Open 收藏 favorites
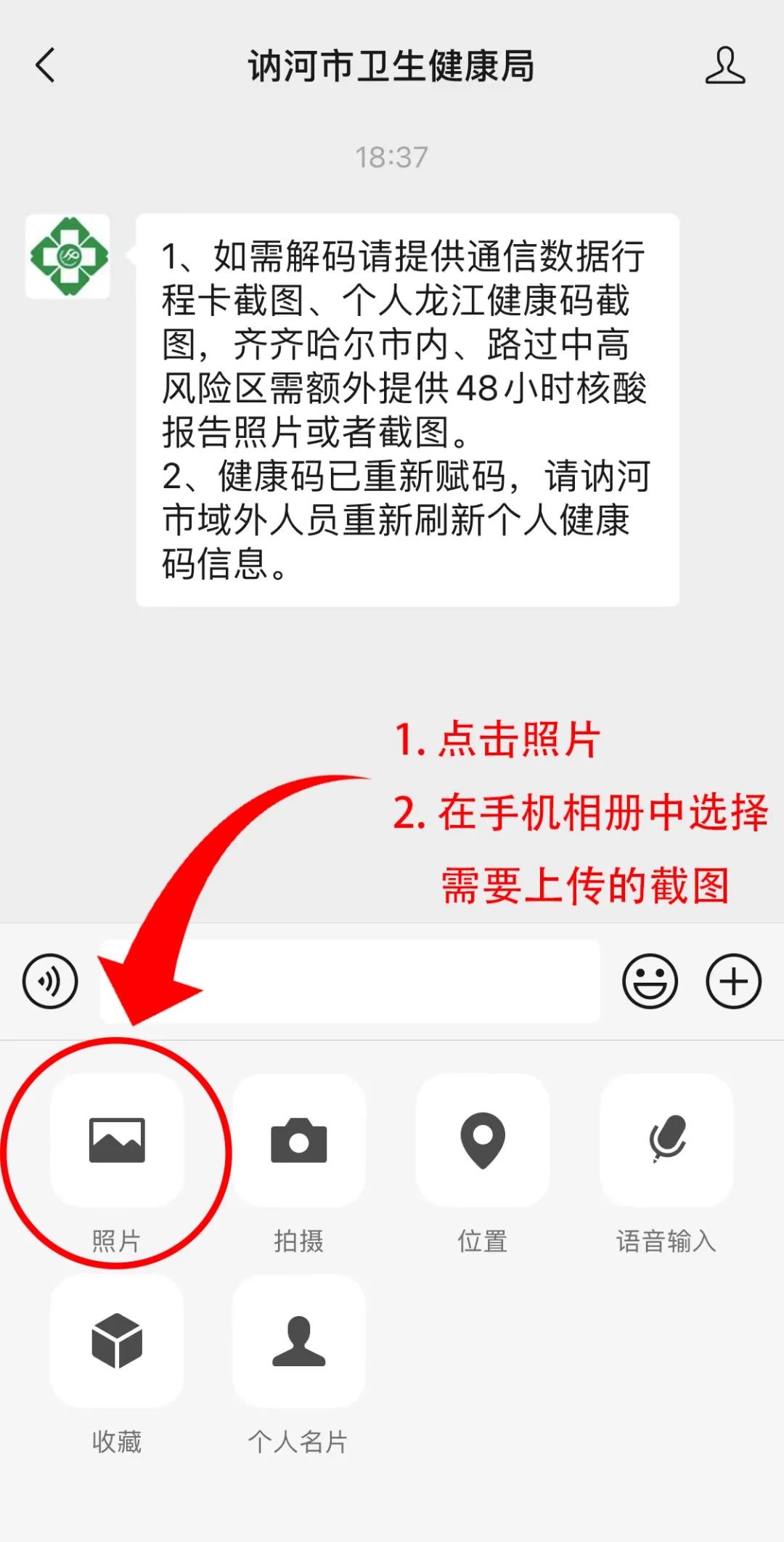Image resolution: width=784 pixels, height=1542 pixels. 117,1341
